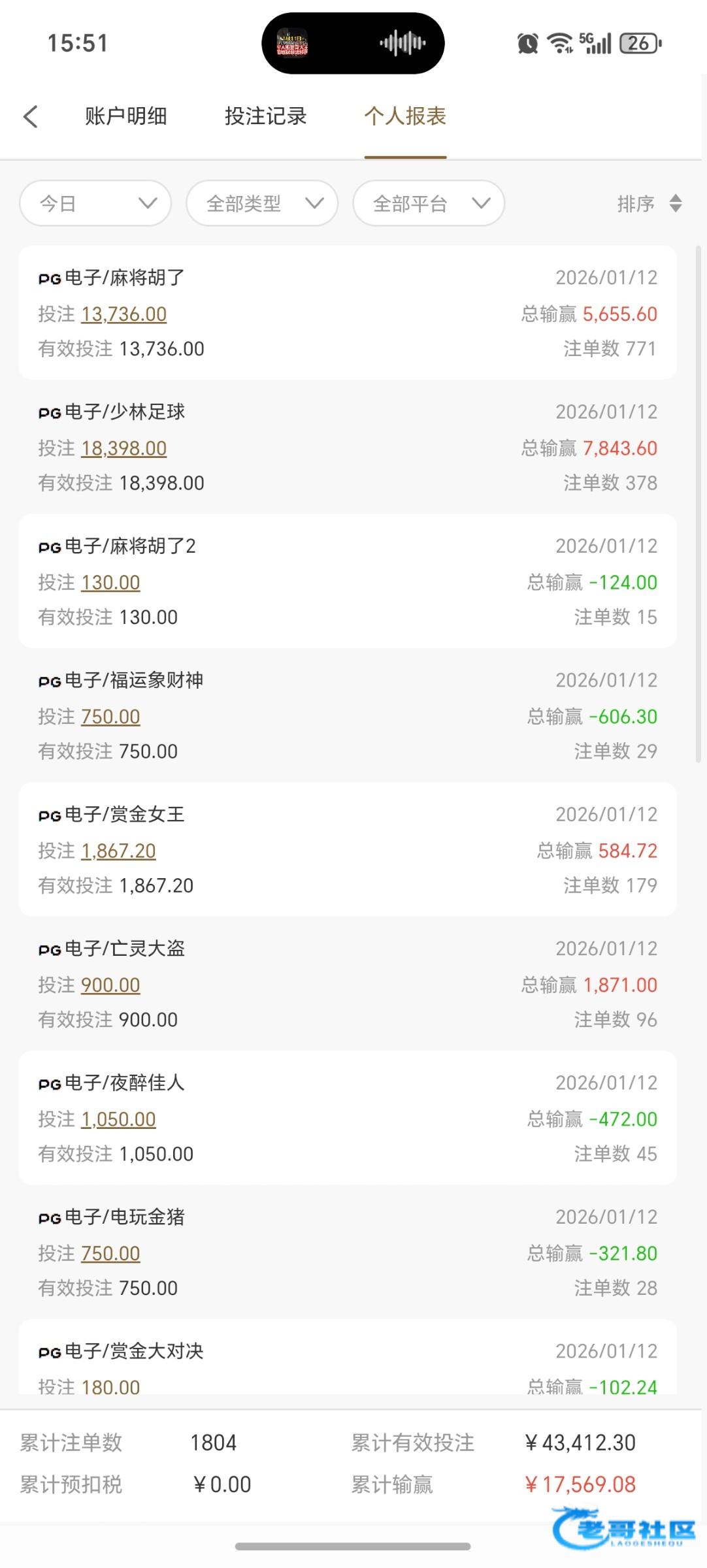This screenshot has height=1568, width=707.
Task: Open the 全部类型 filter dropdown
Action: pos(262,203)
